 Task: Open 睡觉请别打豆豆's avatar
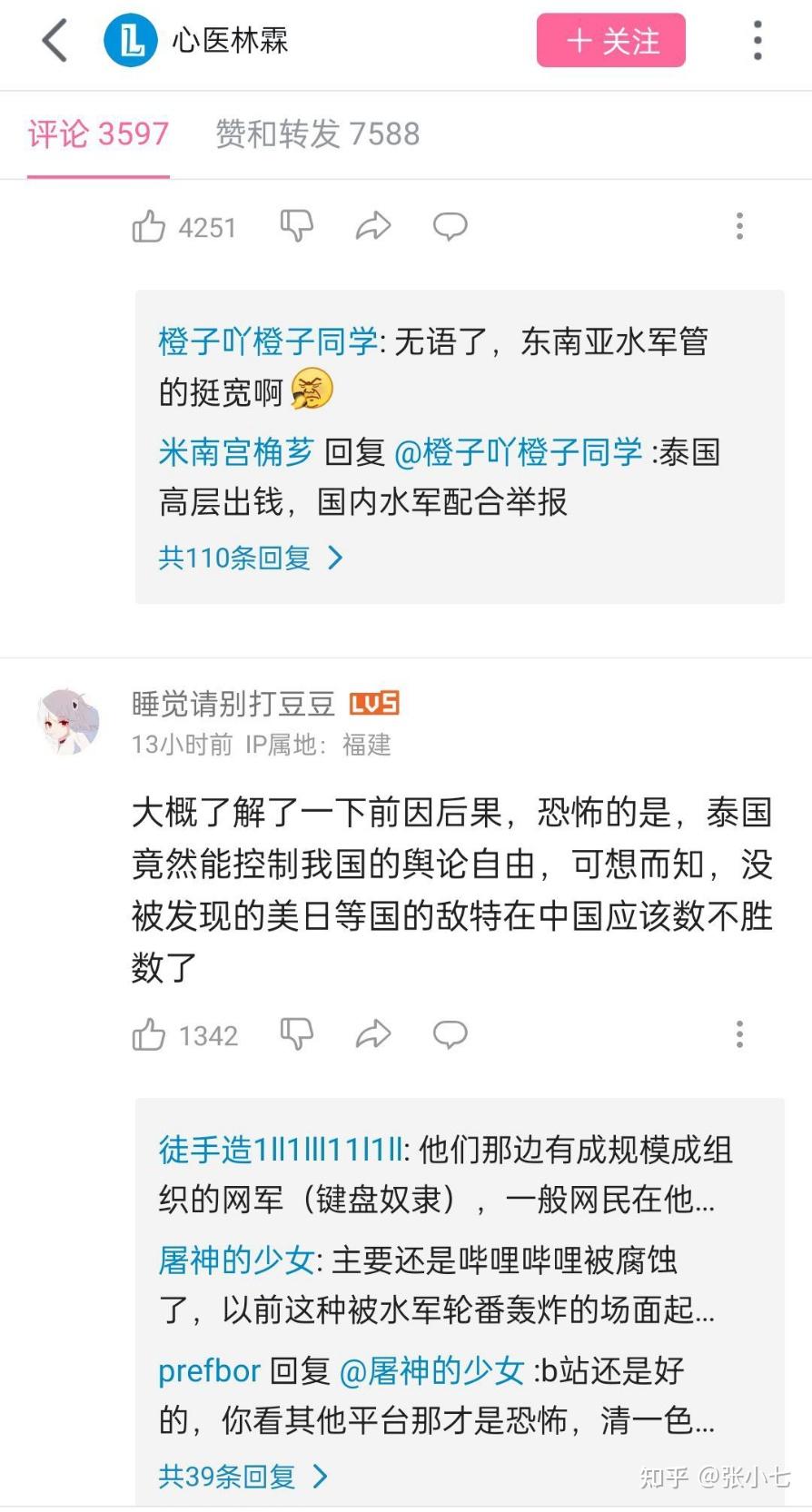68,721
